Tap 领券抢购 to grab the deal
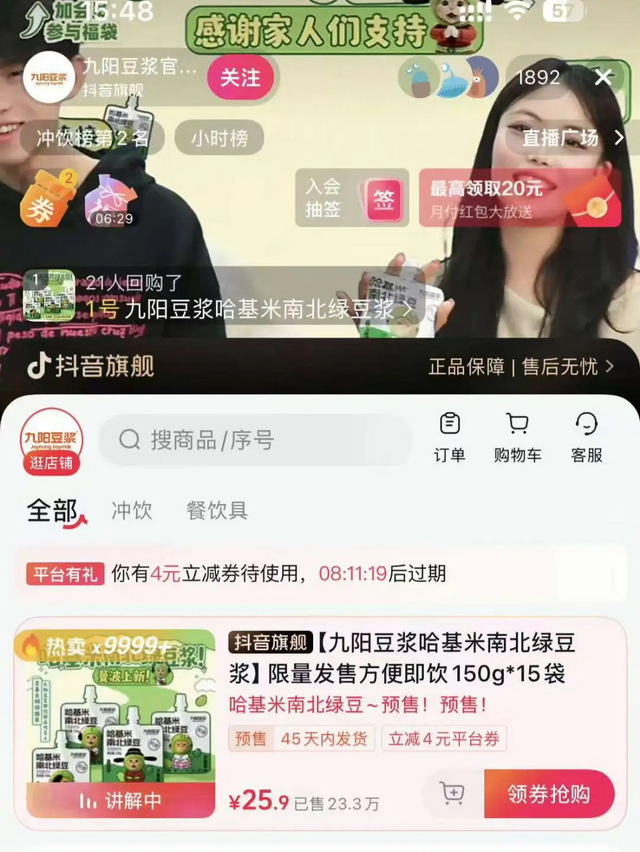 click(x=548, y=794)
